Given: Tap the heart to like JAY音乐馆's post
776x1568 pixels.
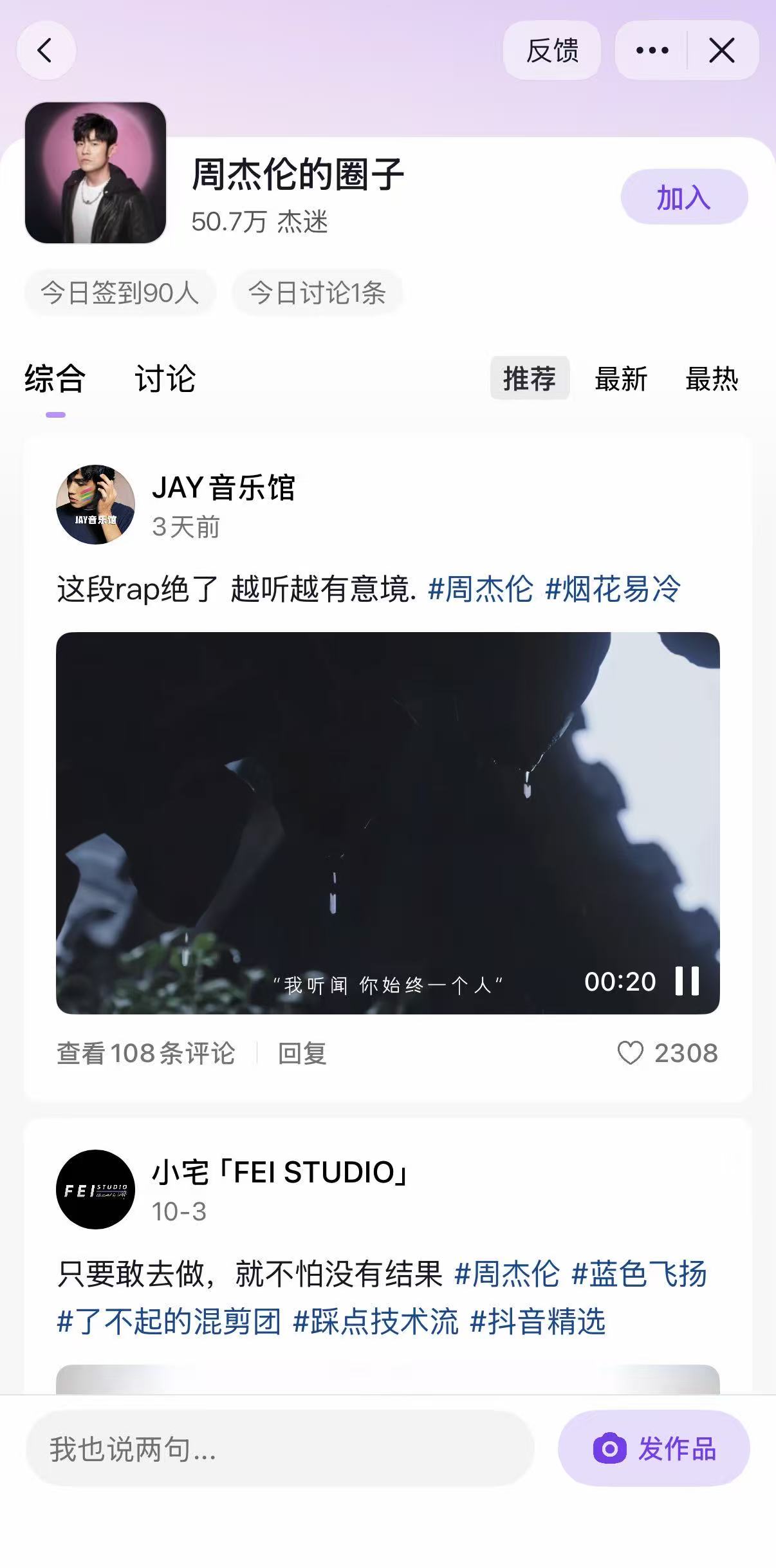Looking at the screenshot, I should click(x=632, y=1053).
